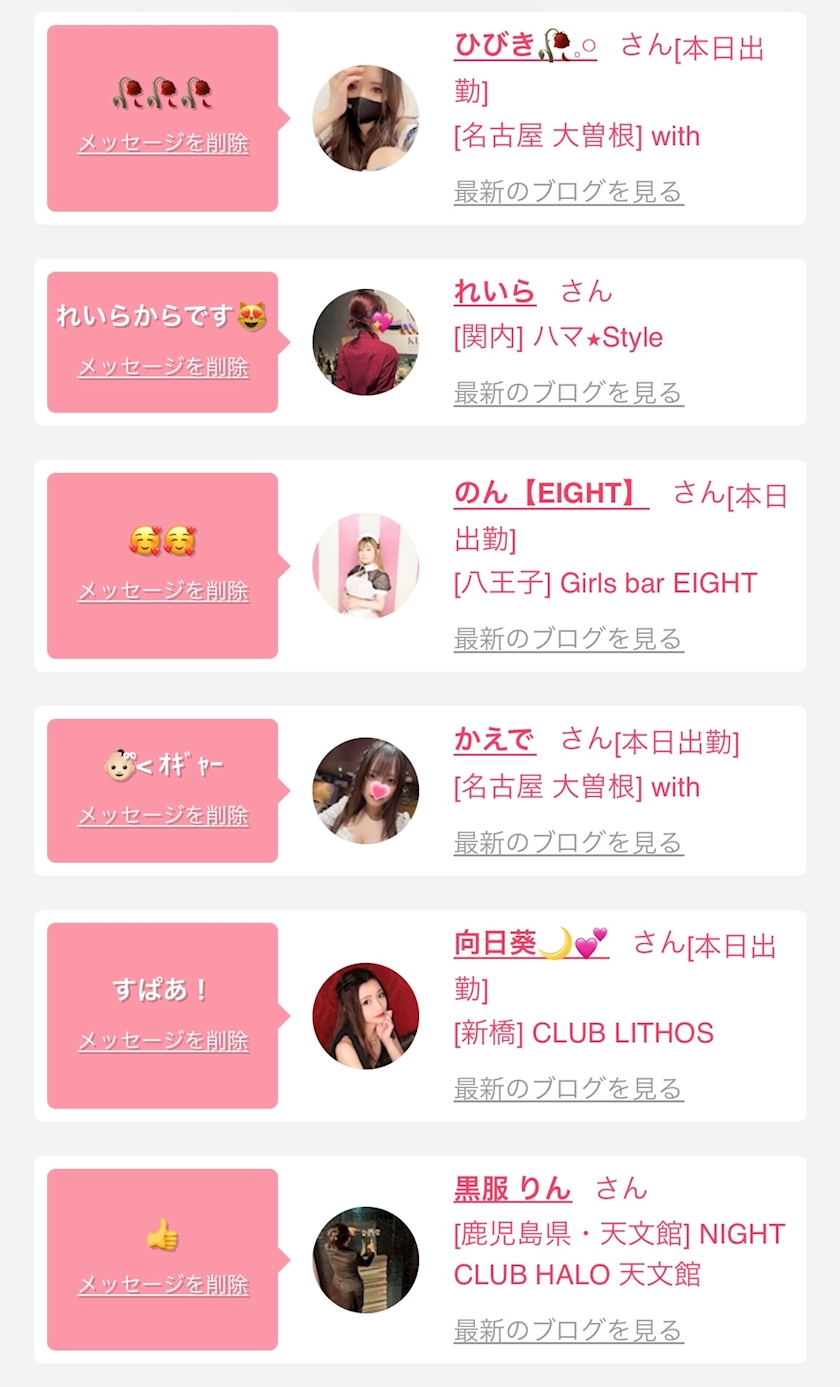Open れいら's profile name link
The image size is (840, 1387).
494,291
